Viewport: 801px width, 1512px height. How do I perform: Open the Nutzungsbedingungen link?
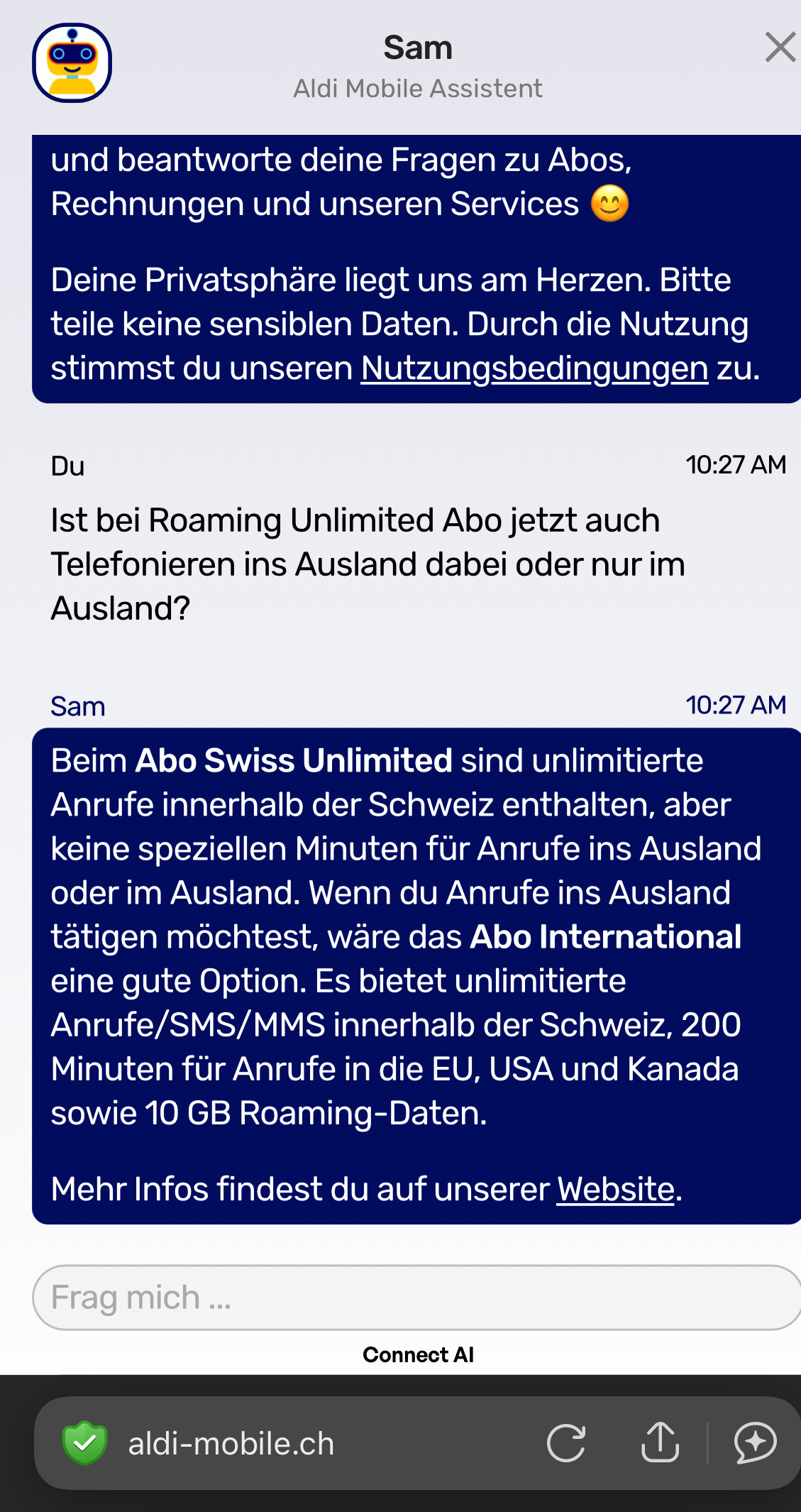534,368
